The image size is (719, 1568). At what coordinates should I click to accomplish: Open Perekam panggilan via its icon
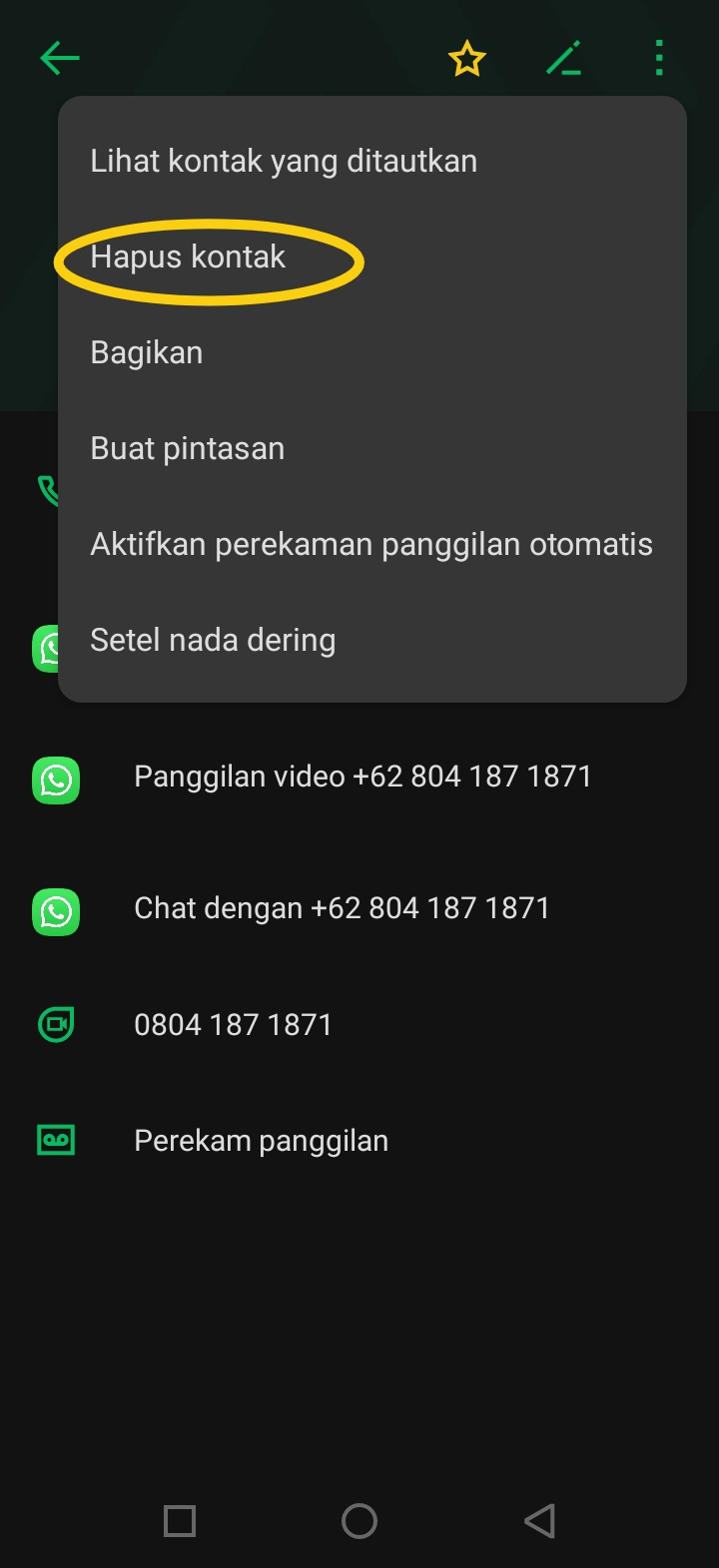tap(56, 1139)
